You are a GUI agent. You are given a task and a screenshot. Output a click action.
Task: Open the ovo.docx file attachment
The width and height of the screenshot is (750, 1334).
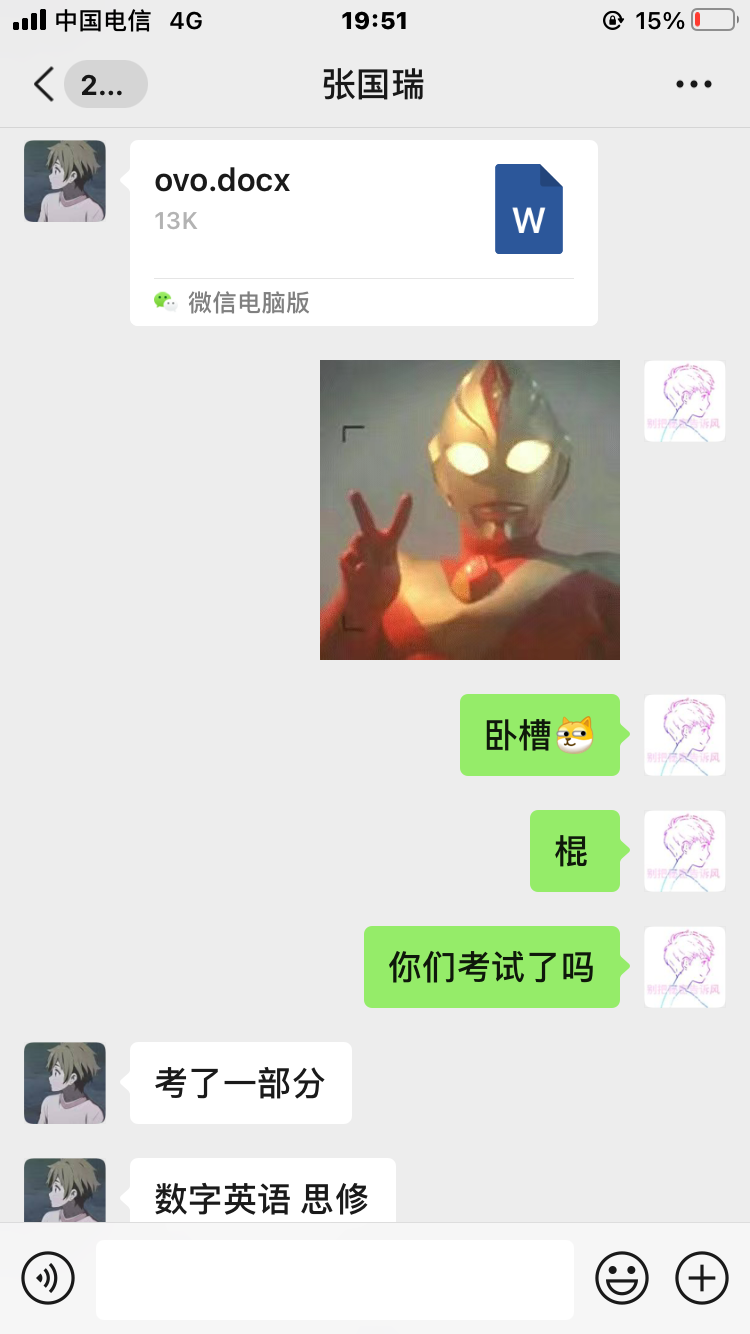(x=364, y=232)
